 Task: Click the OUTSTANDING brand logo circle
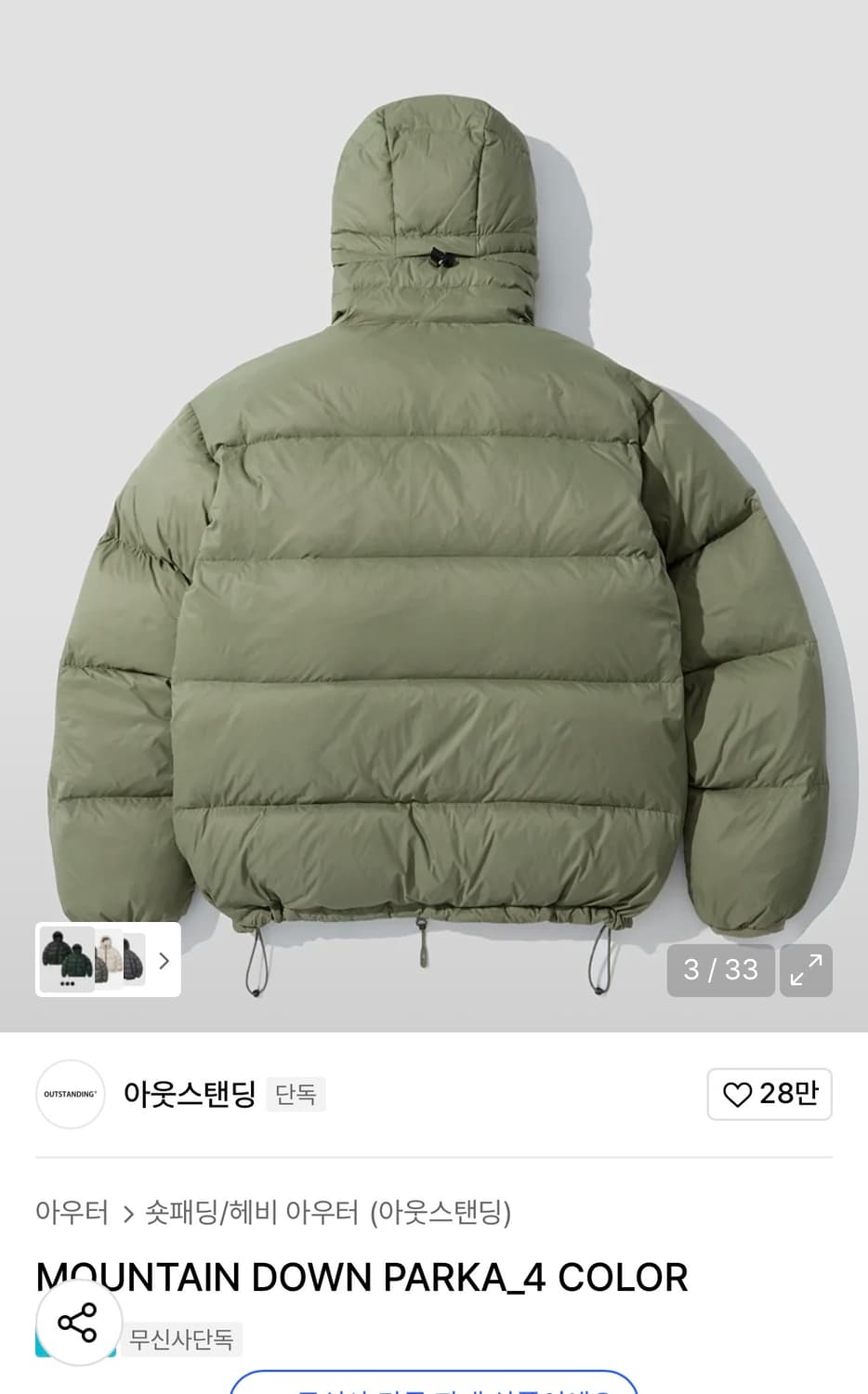point(71,1095)
